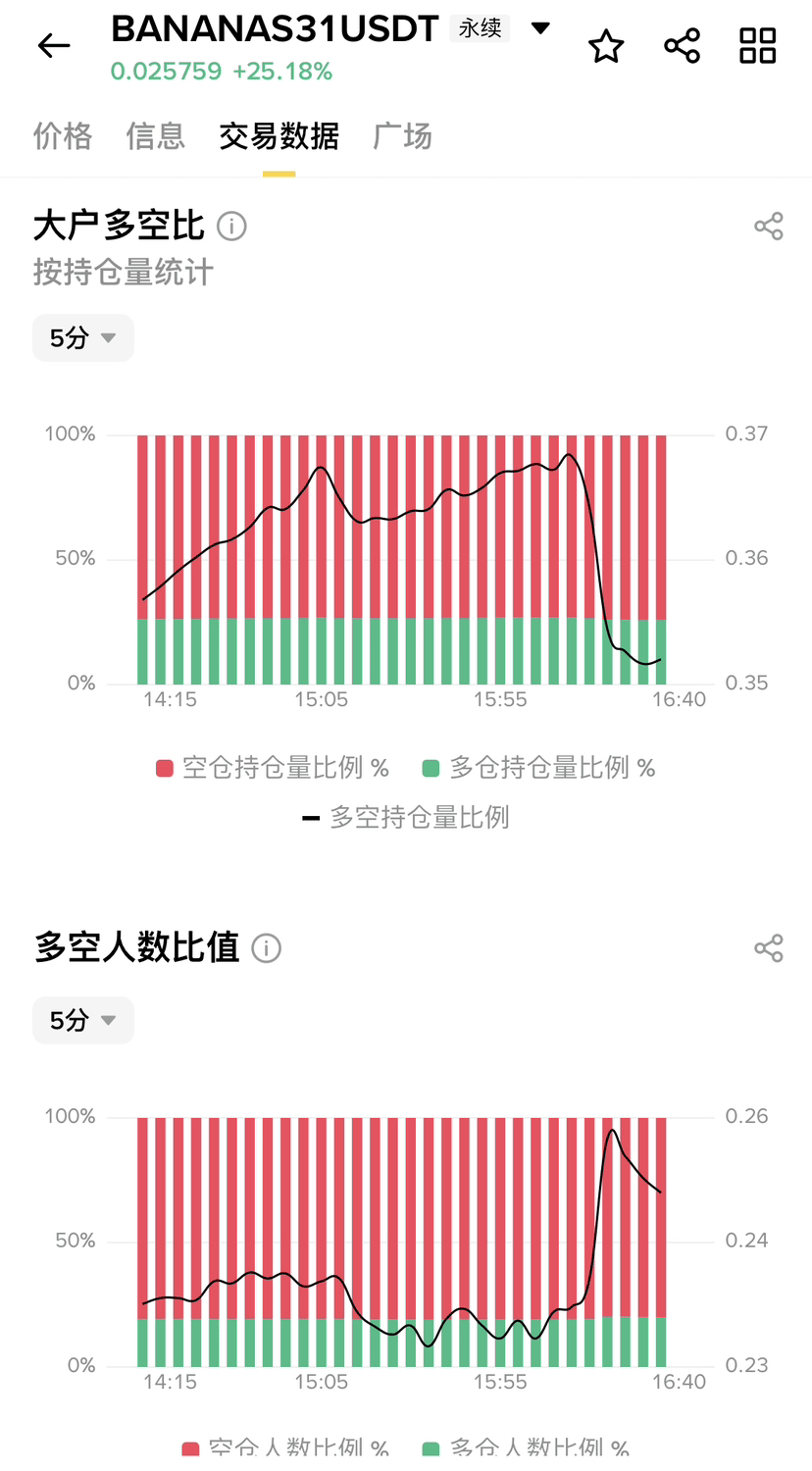Change the 5分 interval for 多空人数比值
Image resolution: width=812 pixels, height=1471 pixels.
tap(83, 1021)
